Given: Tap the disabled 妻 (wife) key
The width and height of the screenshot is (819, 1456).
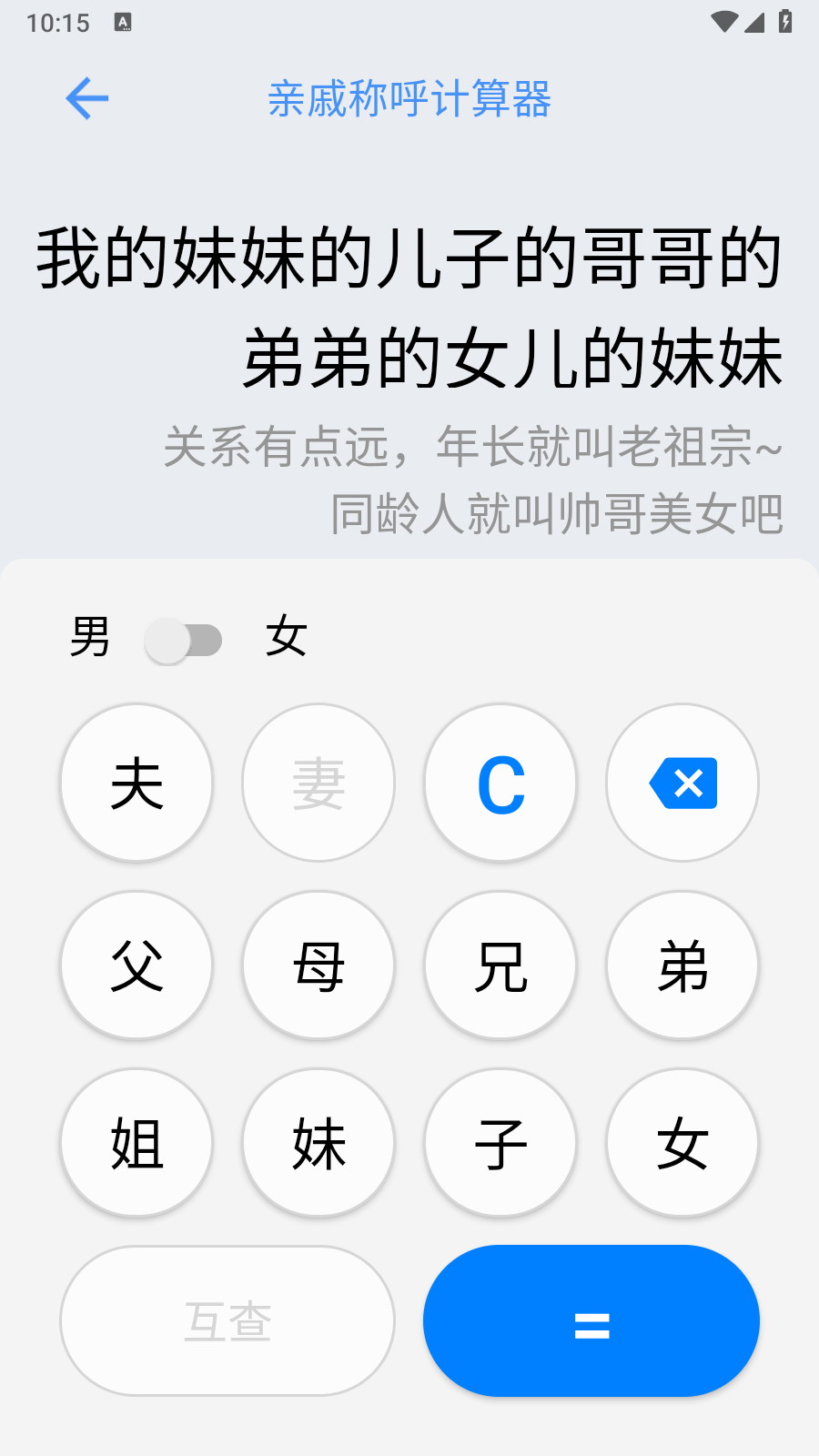Looking at the screenshot, I should click(318, 783).
